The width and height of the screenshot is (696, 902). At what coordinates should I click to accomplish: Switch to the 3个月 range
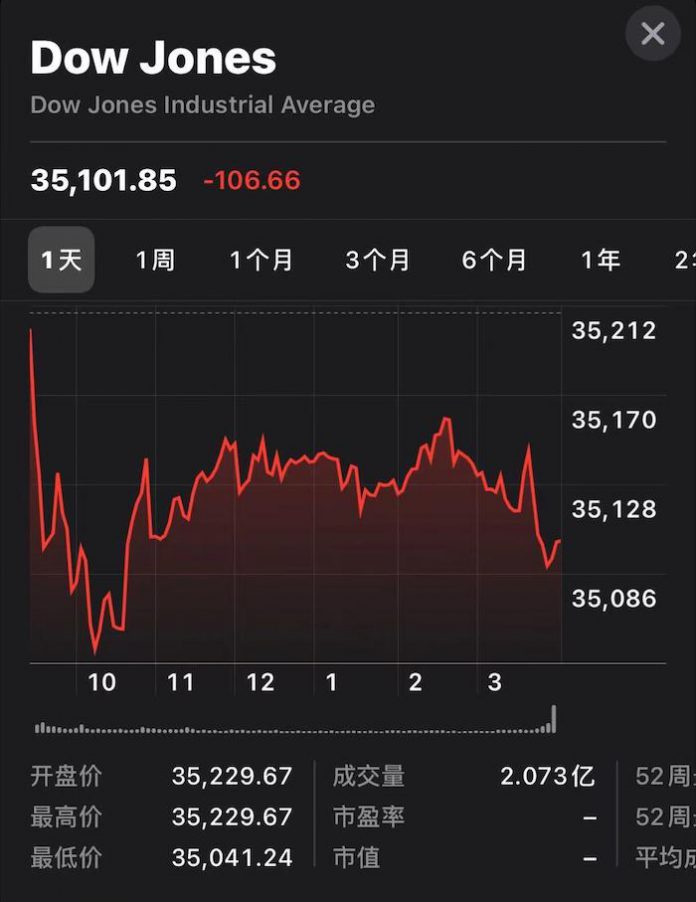pos(378,261)
